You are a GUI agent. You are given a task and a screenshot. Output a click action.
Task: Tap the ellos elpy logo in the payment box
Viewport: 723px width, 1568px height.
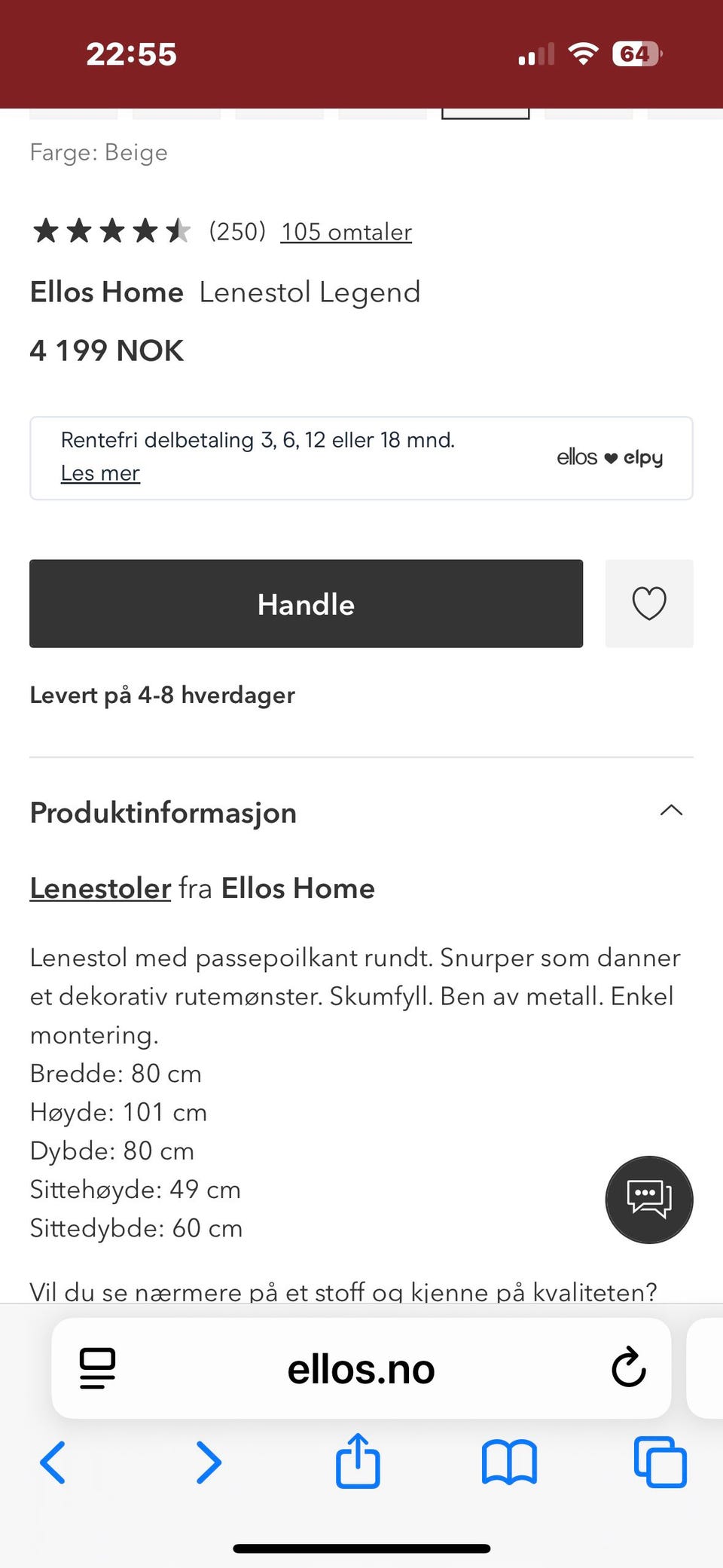click(x=610, y=457)
